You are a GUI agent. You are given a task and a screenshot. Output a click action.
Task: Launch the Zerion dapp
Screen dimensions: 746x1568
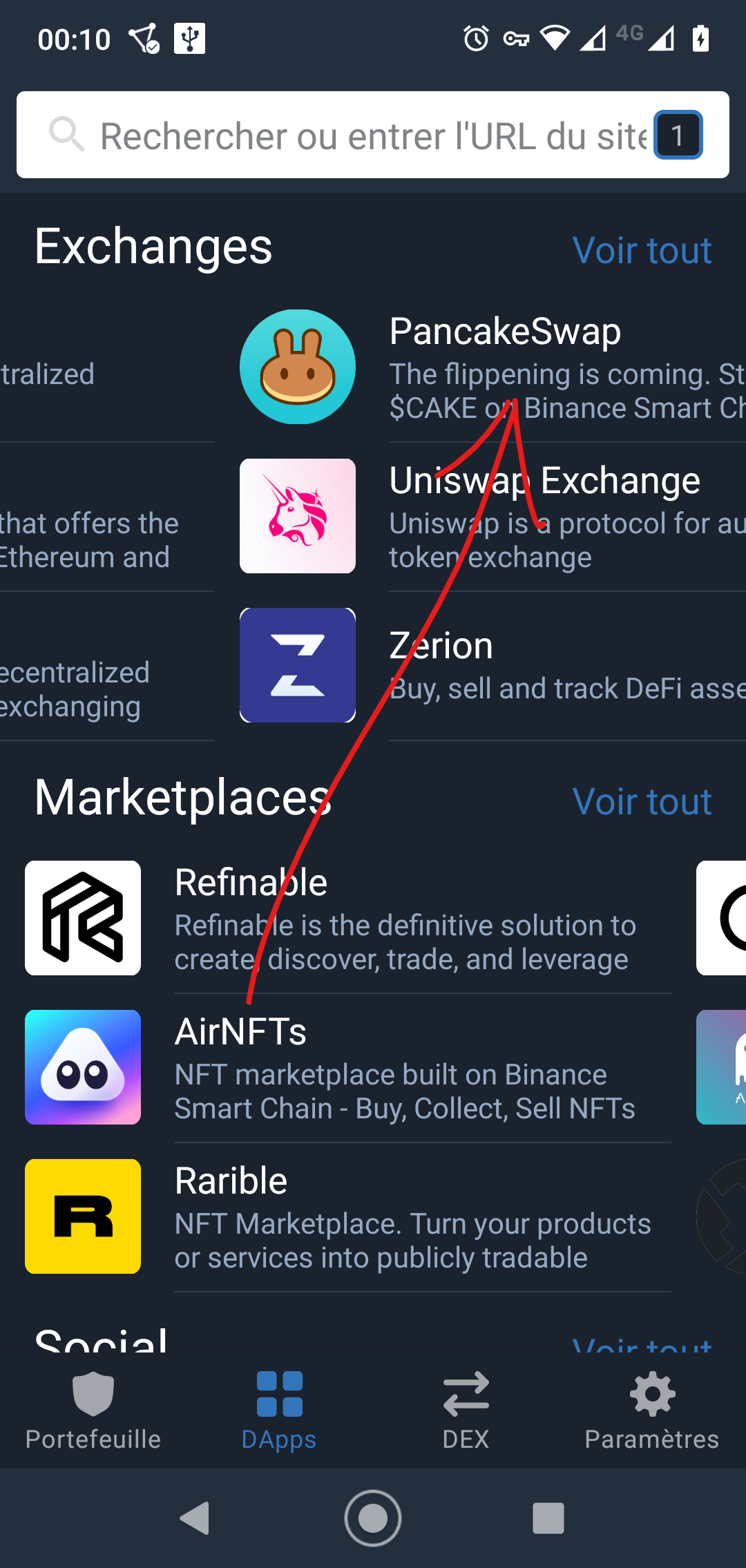tap(492, 665)
